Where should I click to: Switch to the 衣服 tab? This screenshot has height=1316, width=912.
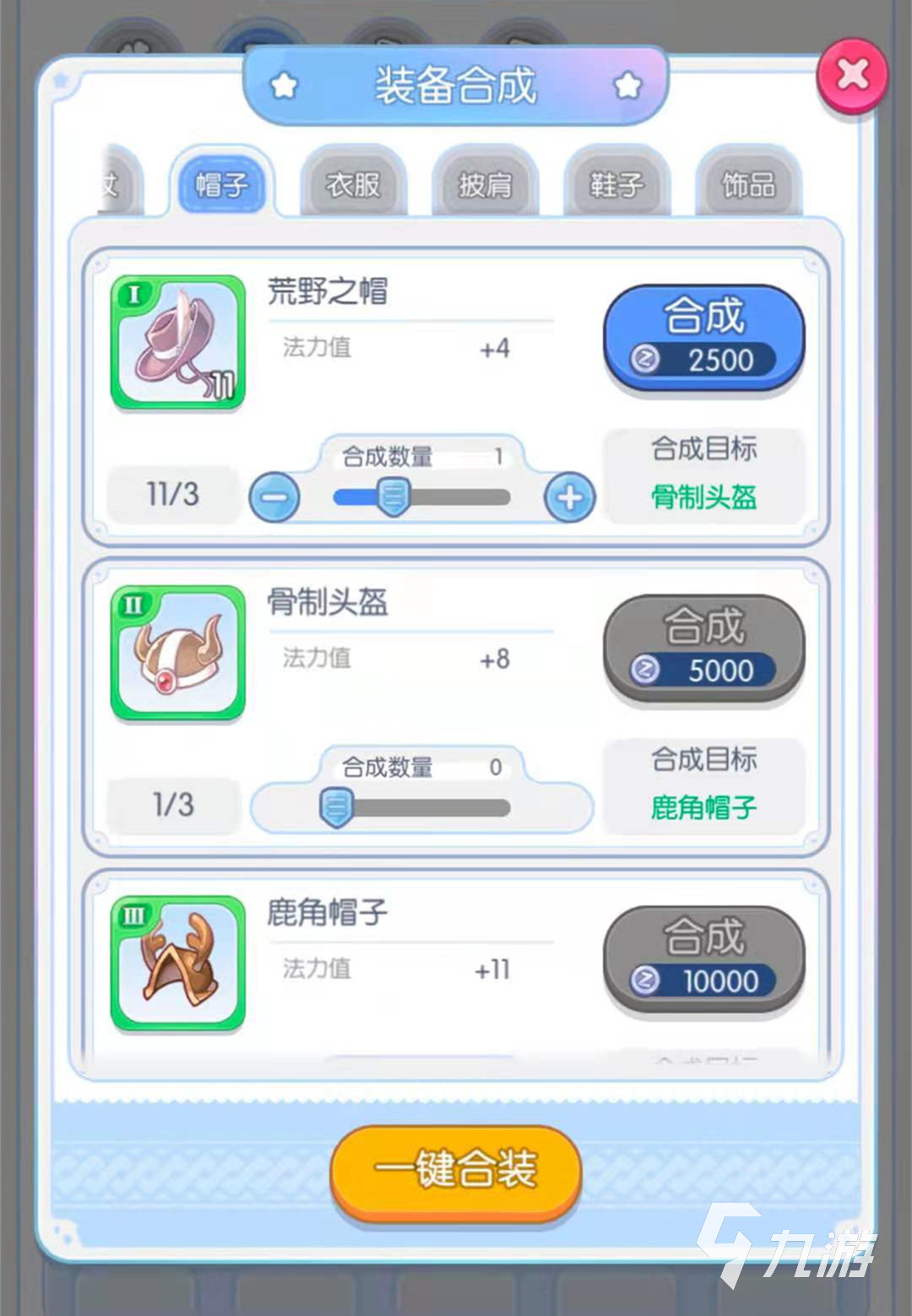point(353,184)
